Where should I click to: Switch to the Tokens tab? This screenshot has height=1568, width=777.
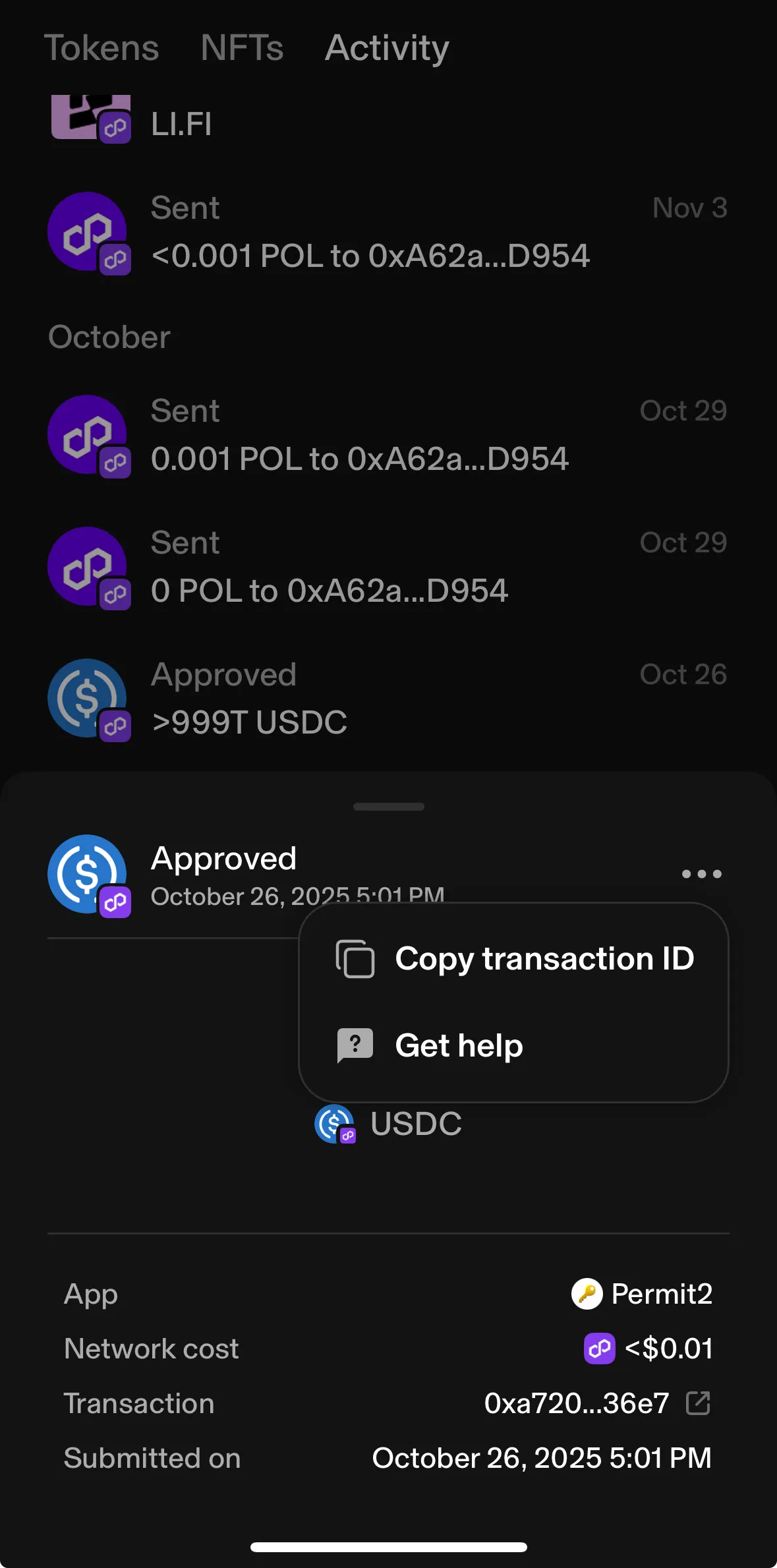[x=101, y=47]
